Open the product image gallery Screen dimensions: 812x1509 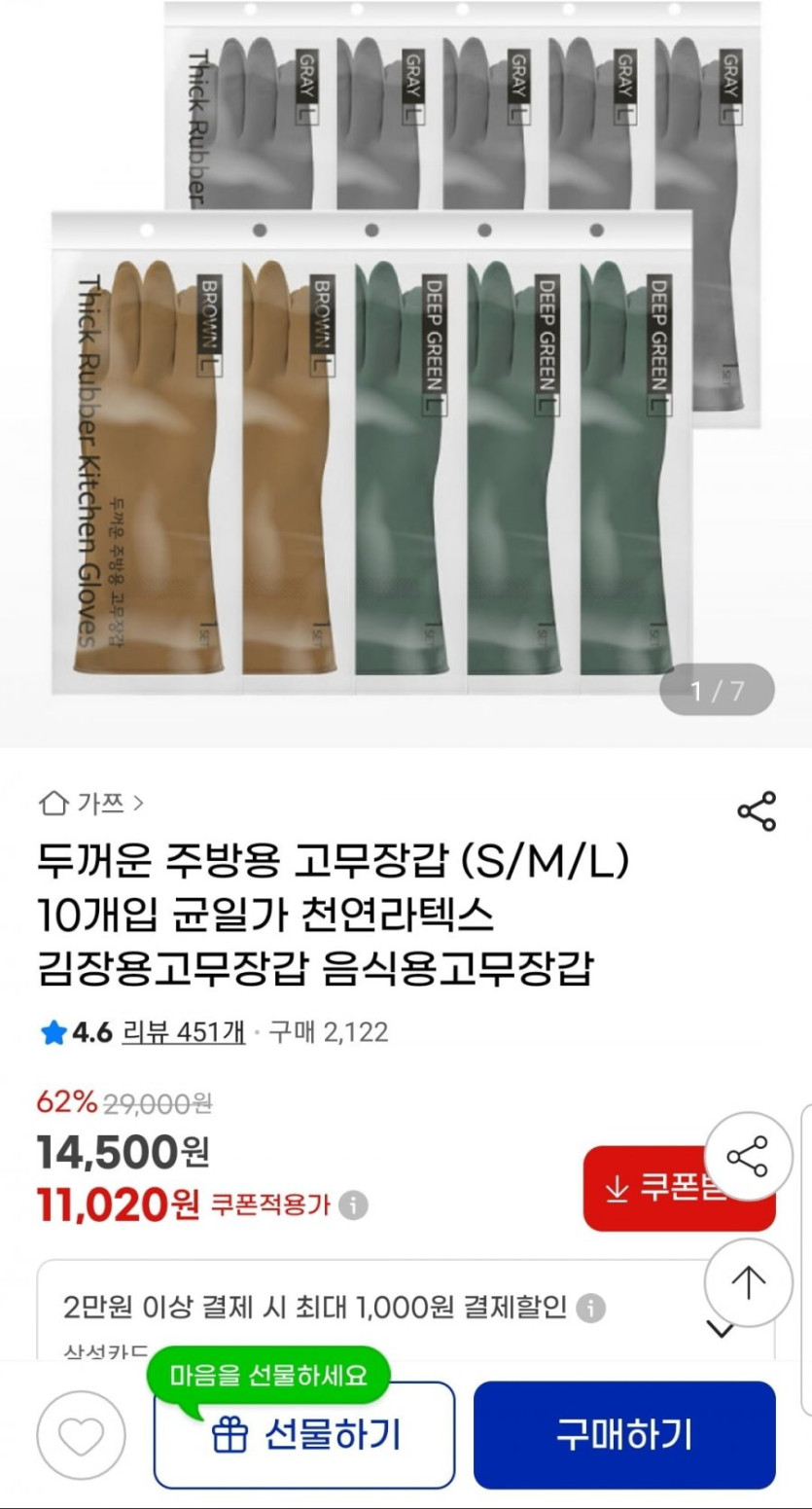click(x=406, y=370)
